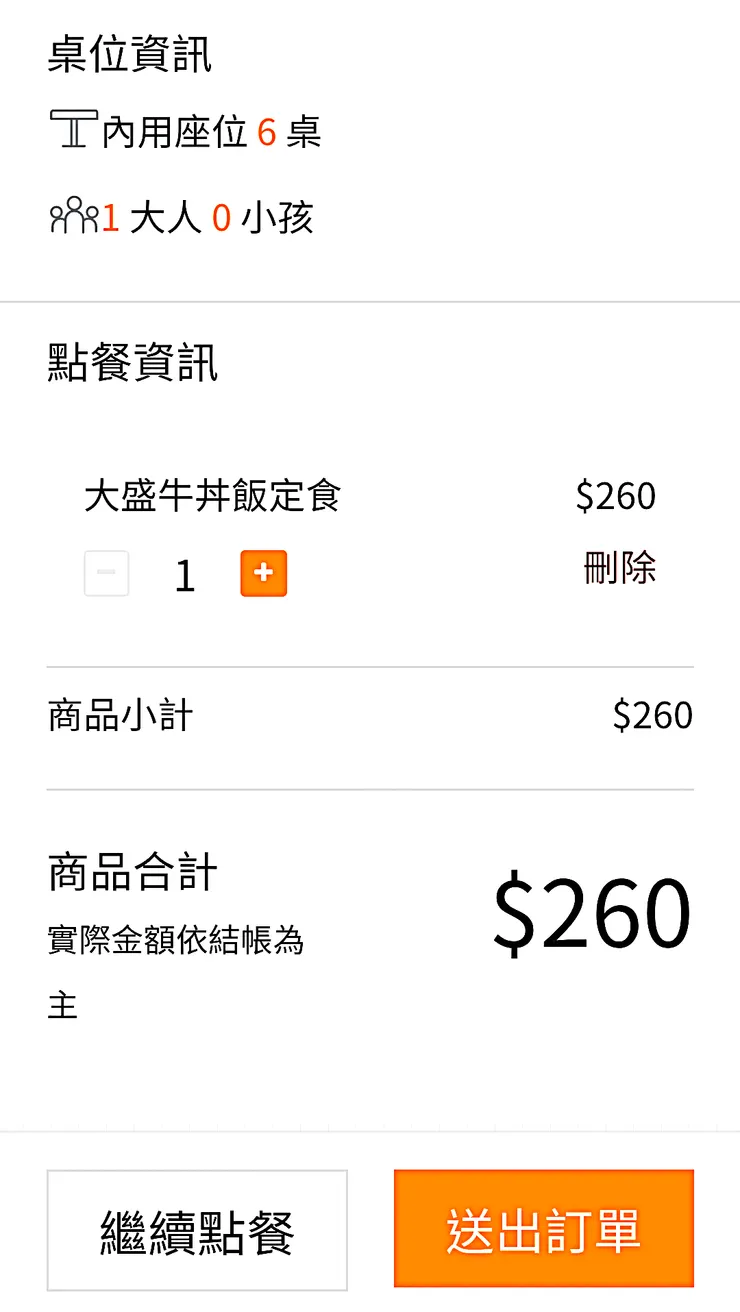Tap the child count number 0
This screenshot has height=1312, width=740.
click(x=223, y=215)
